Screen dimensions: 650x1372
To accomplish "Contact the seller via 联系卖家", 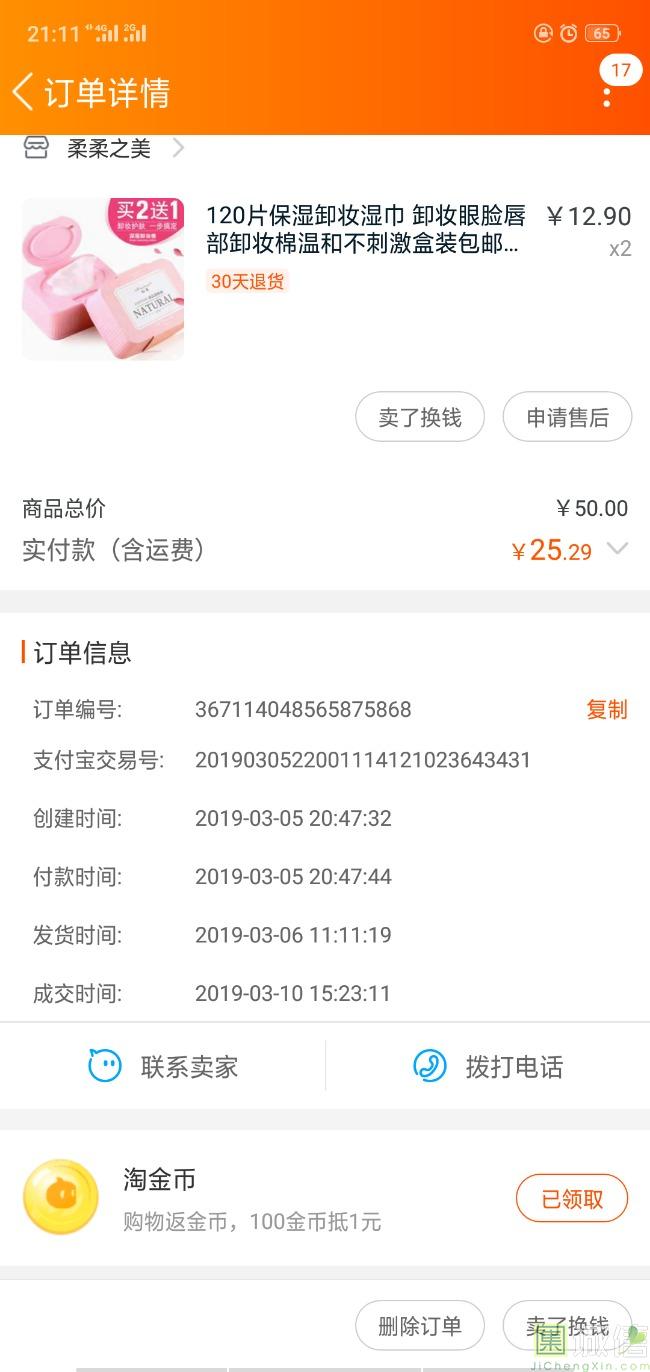I will (x=163, y=1066).
